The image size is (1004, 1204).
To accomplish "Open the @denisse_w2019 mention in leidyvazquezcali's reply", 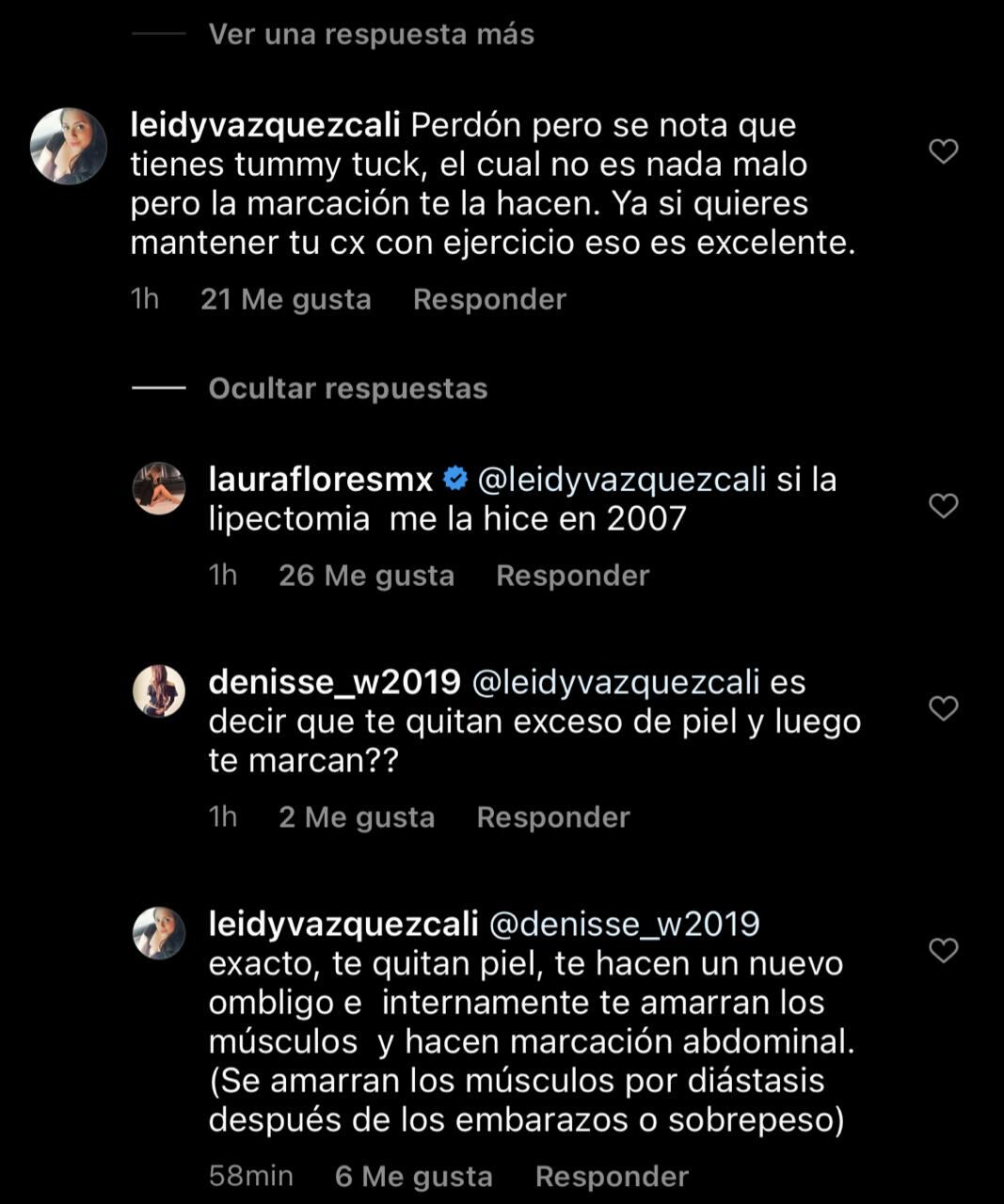I will (x=624, y=925).
